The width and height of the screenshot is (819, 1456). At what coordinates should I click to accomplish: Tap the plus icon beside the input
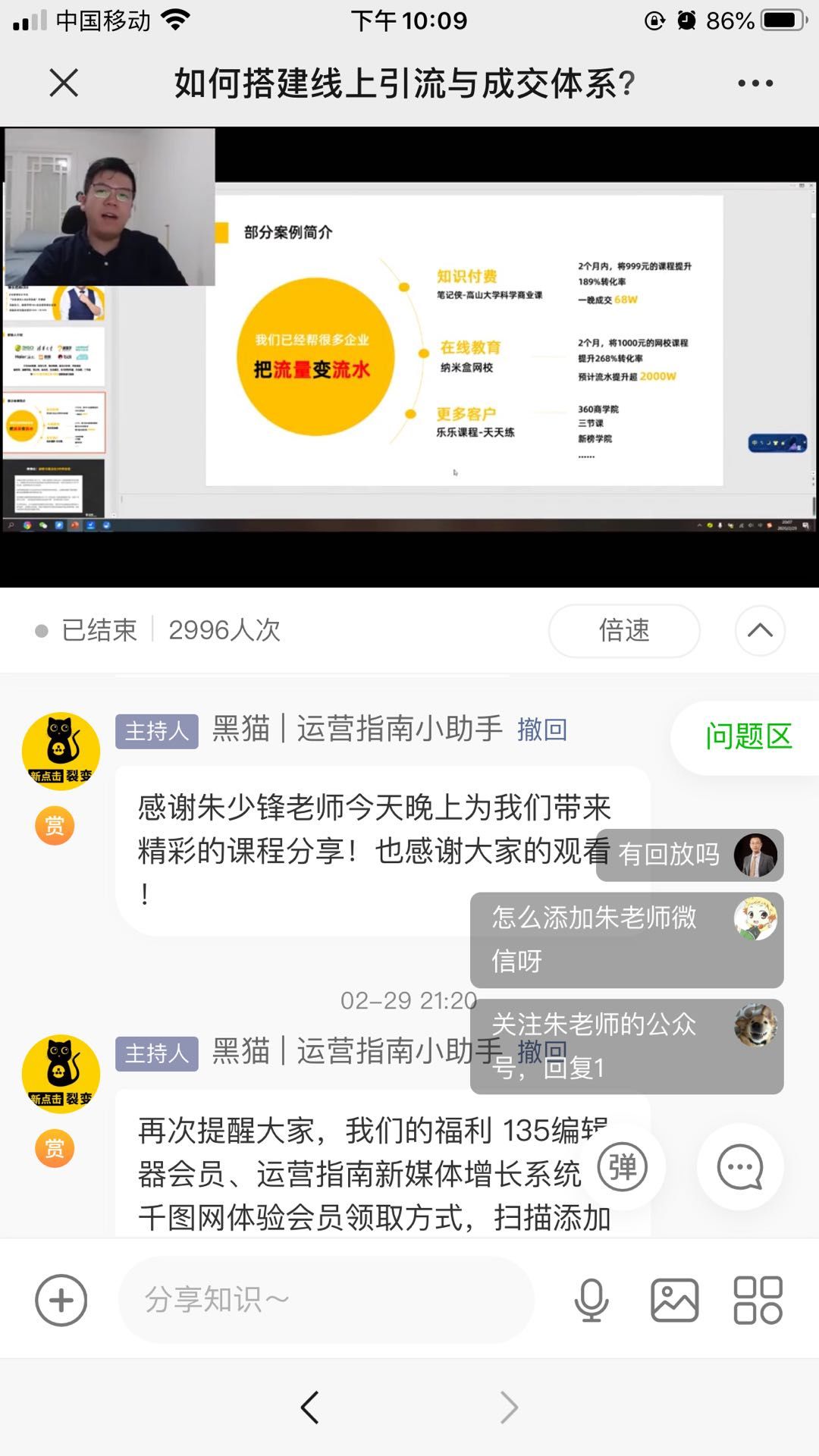[61, 1300]
